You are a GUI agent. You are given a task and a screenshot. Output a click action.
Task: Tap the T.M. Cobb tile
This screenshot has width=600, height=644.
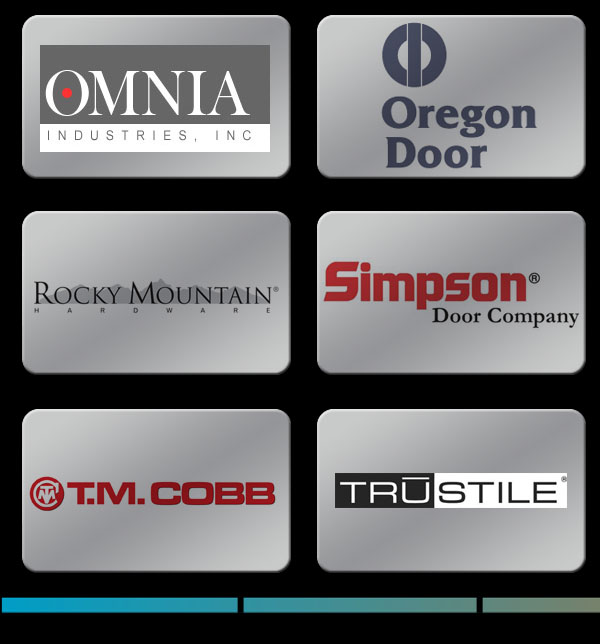[x=156, y=490]
